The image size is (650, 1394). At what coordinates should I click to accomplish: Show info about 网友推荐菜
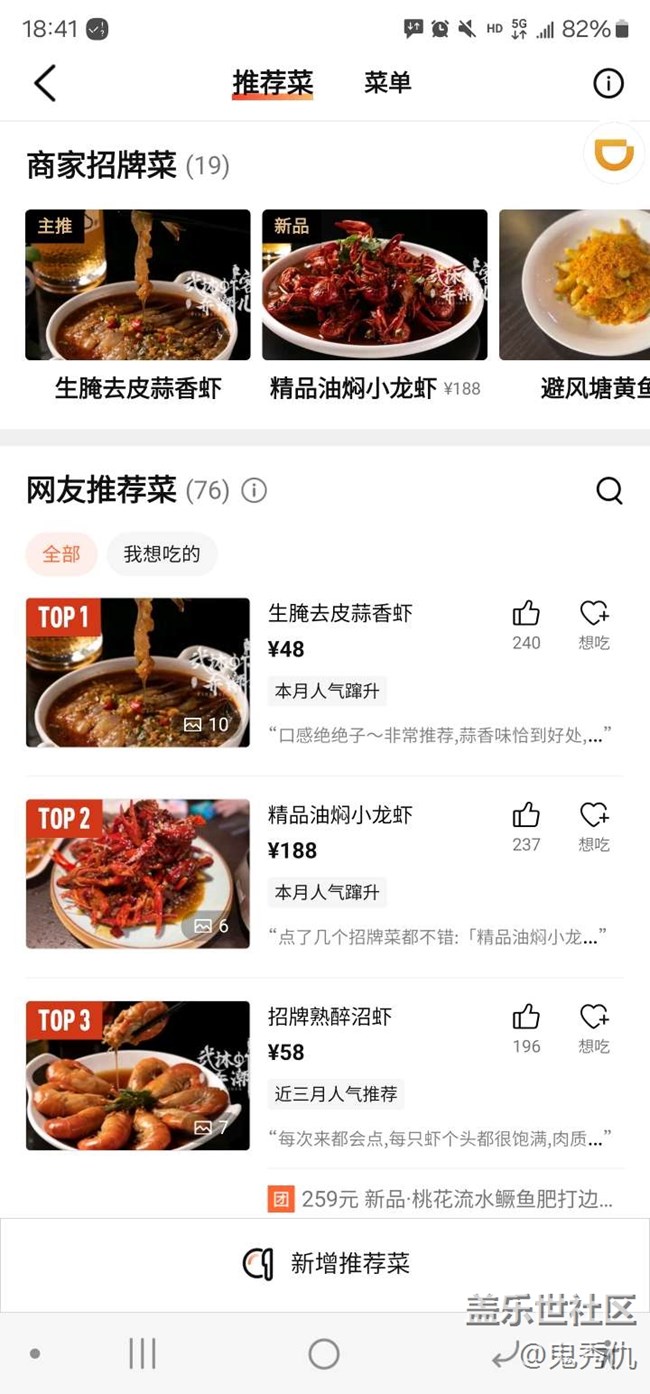[x=254, y=490]
